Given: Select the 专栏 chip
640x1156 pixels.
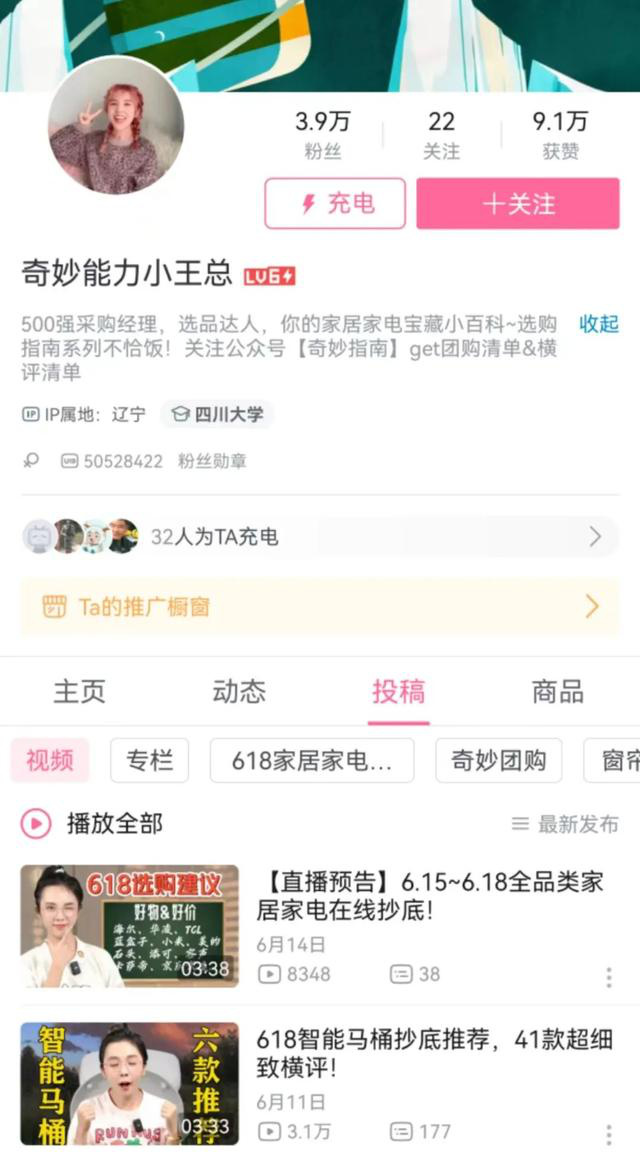Looking at the screenshot, I should 149,761.
